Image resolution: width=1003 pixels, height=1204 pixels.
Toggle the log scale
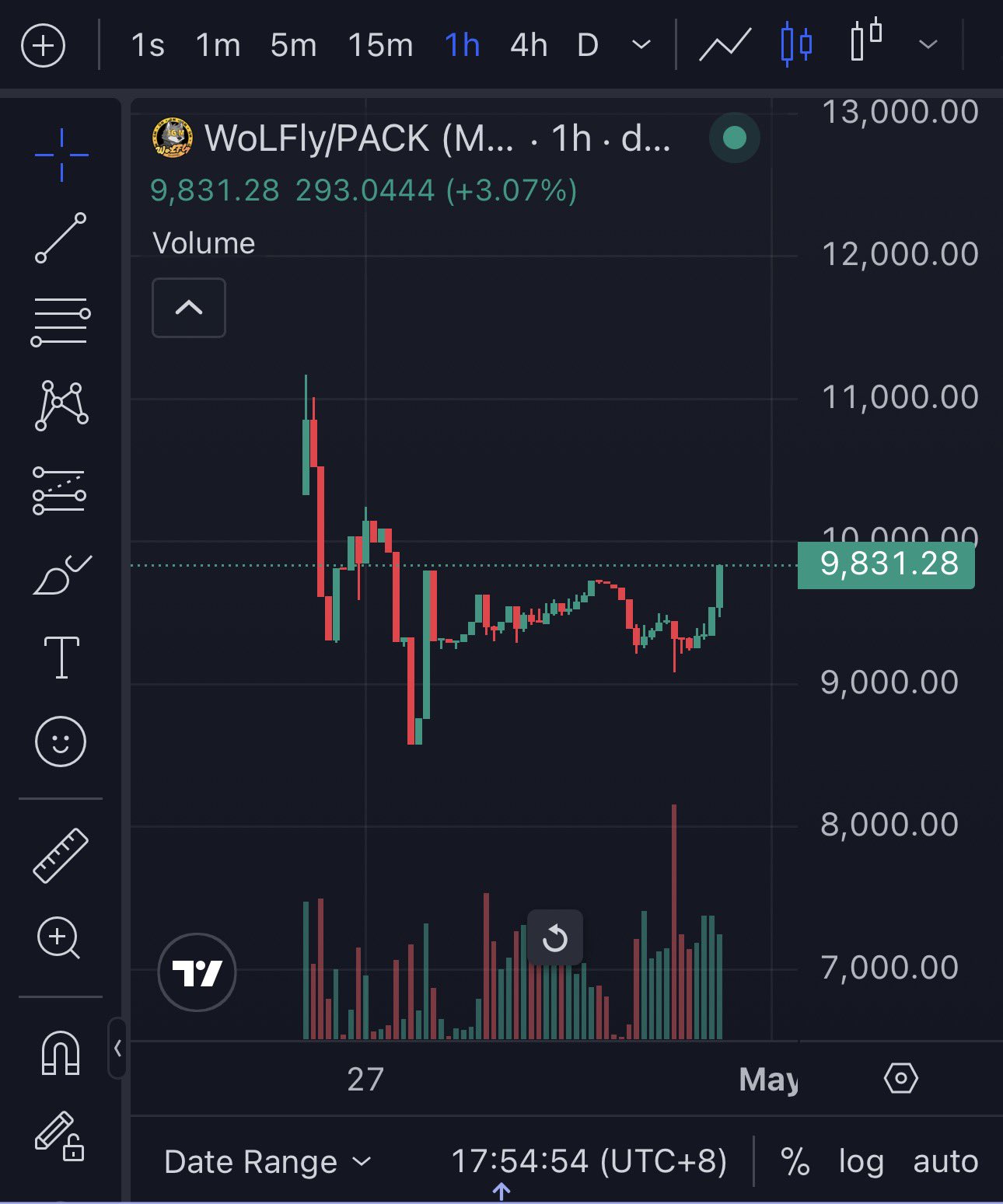click(x=861, y=1162)
